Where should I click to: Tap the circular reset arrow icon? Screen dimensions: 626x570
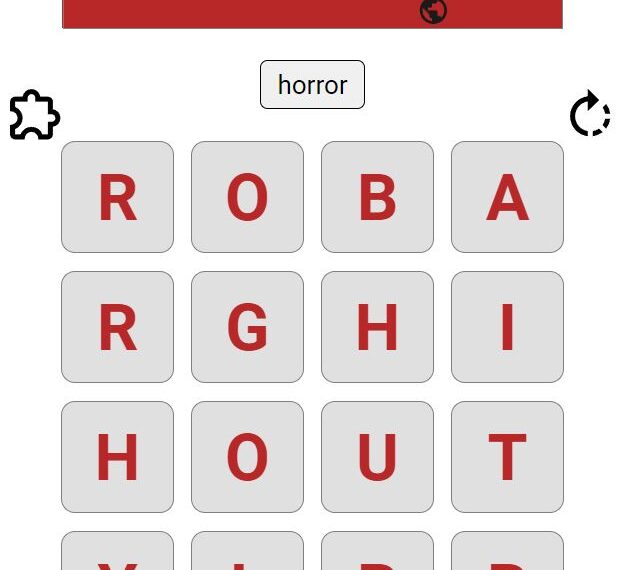pos(590,115)
